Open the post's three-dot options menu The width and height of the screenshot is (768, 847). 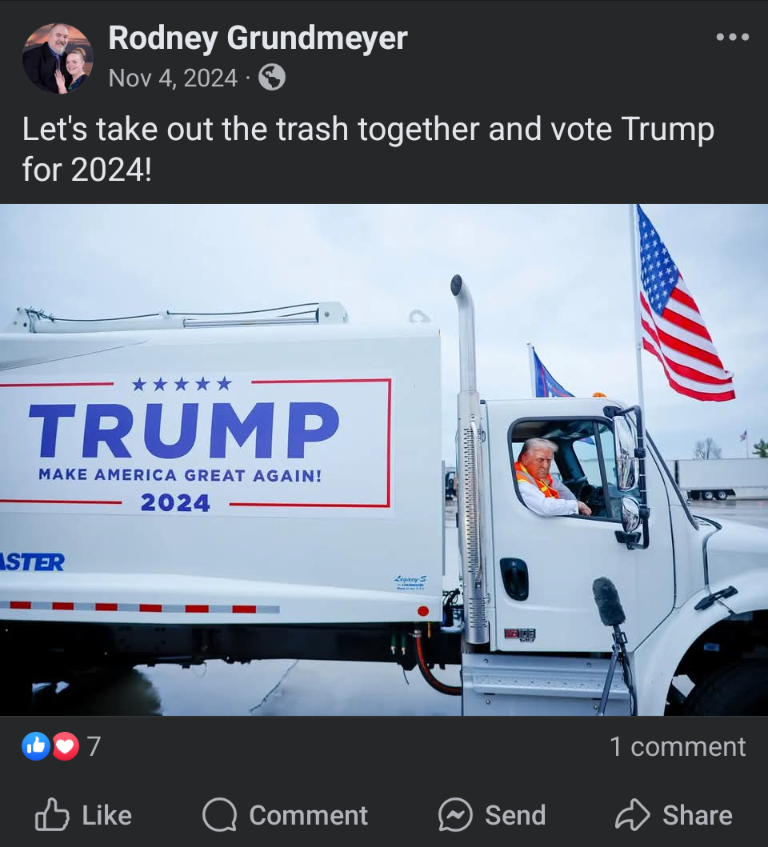pos(732,38)
